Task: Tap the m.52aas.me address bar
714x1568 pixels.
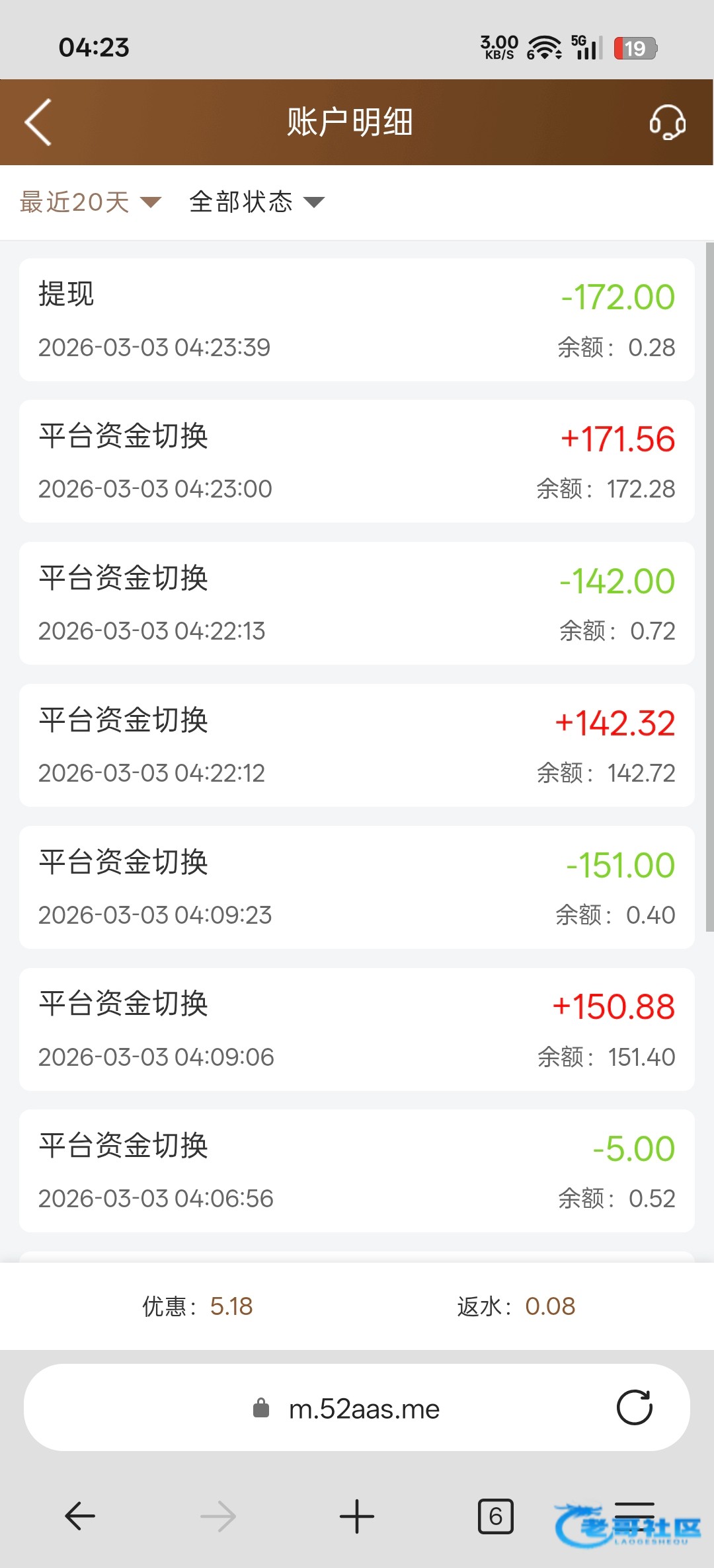Action: (x=364, y=1409)
